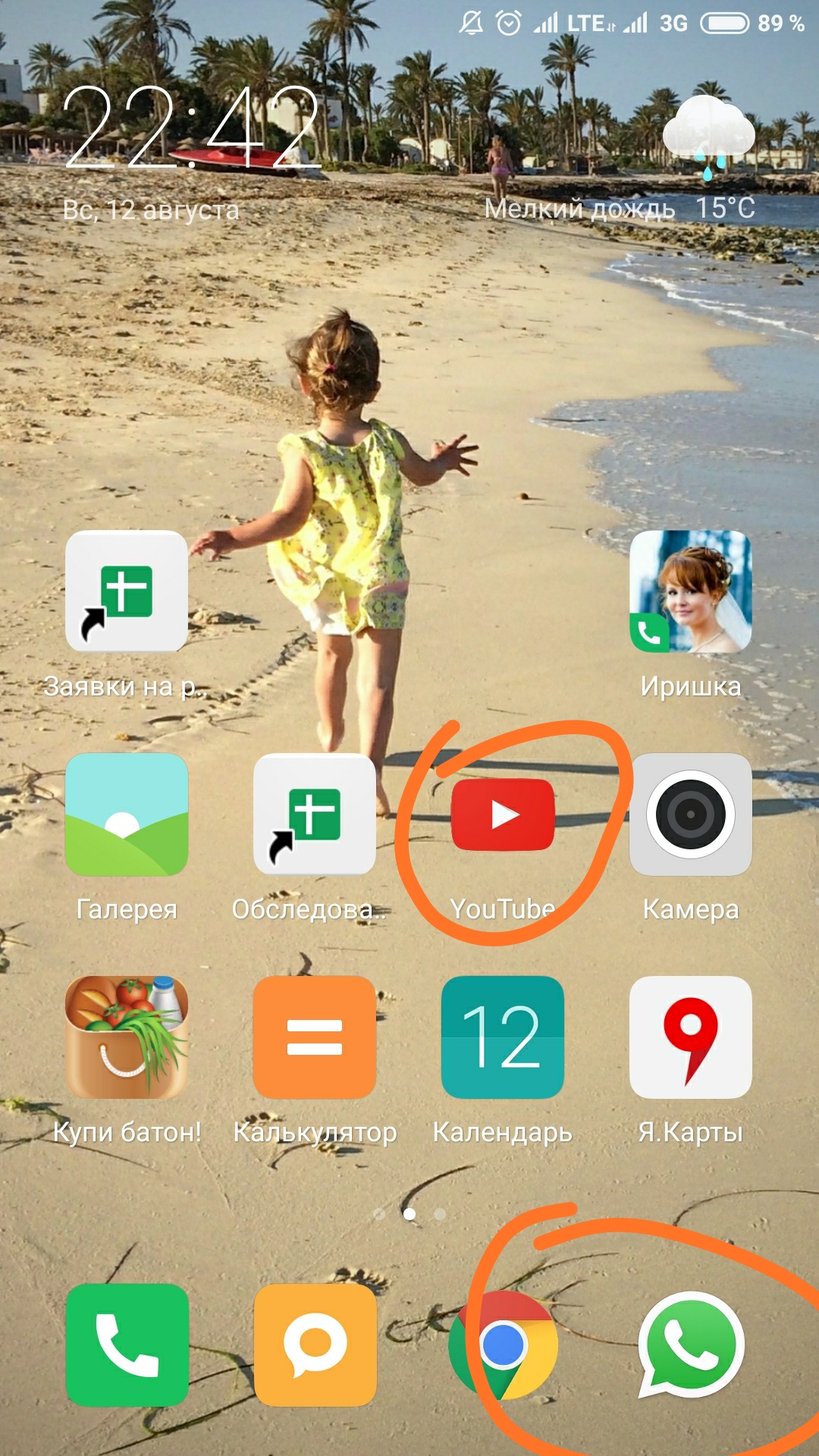Open the Галерея app
This screenshot has height=1456, width=819.
(126, 814)
